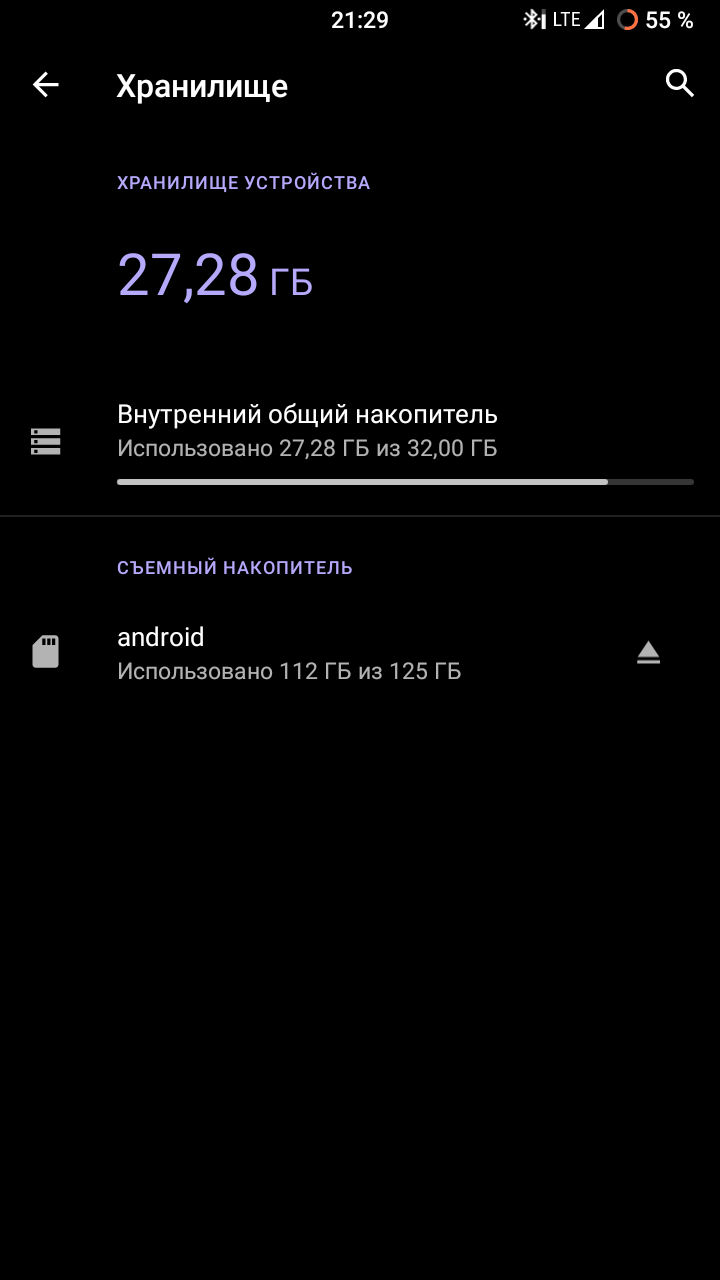This screenshot has width=720, height=1280.
Task: Open Внутренний общий накопитель details
Action: tap(360, 442)
